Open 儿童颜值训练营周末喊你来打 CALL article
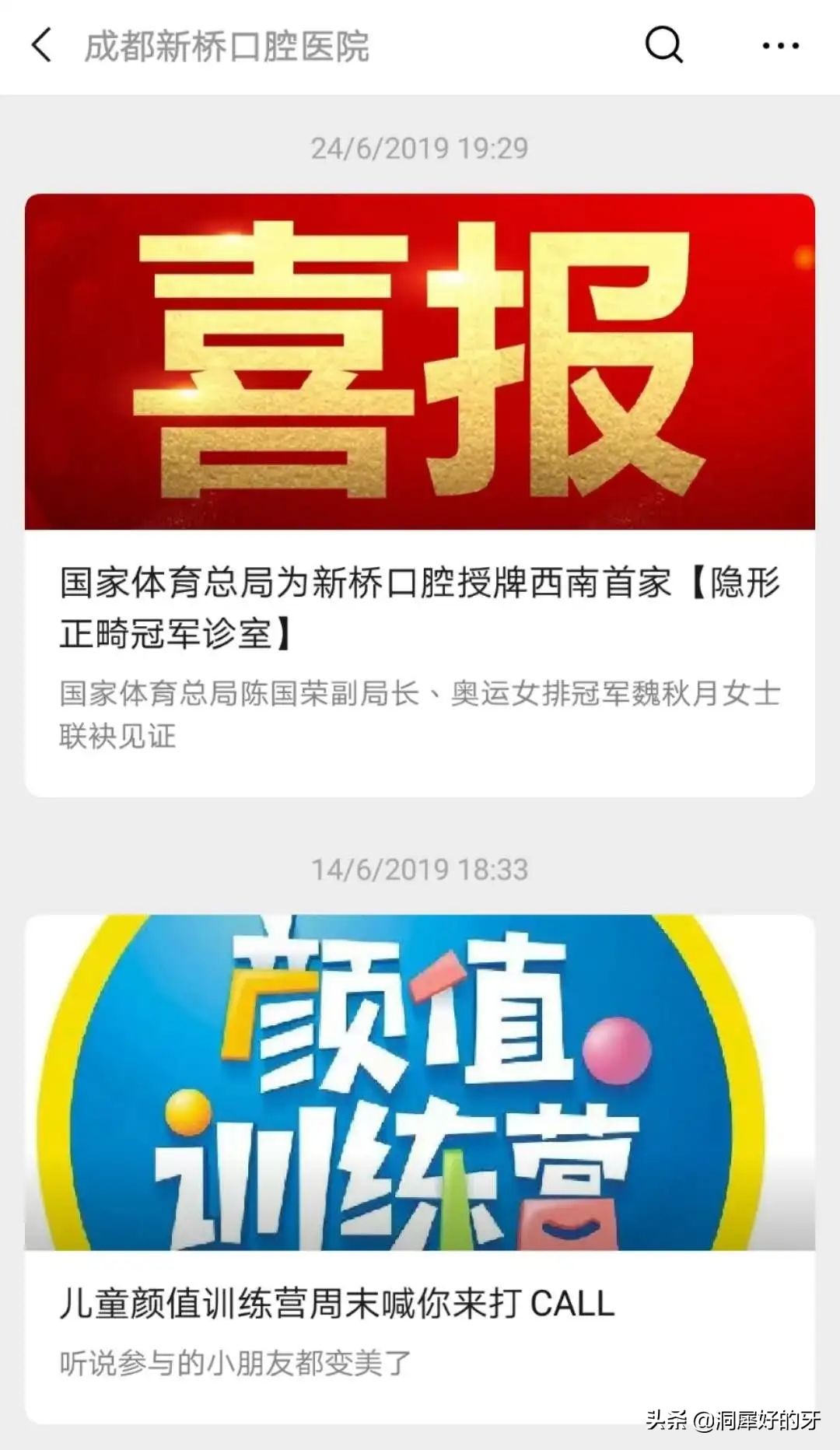Image resolution: width=840 pixels, height=1450 pixels. tap(334, 1301)
